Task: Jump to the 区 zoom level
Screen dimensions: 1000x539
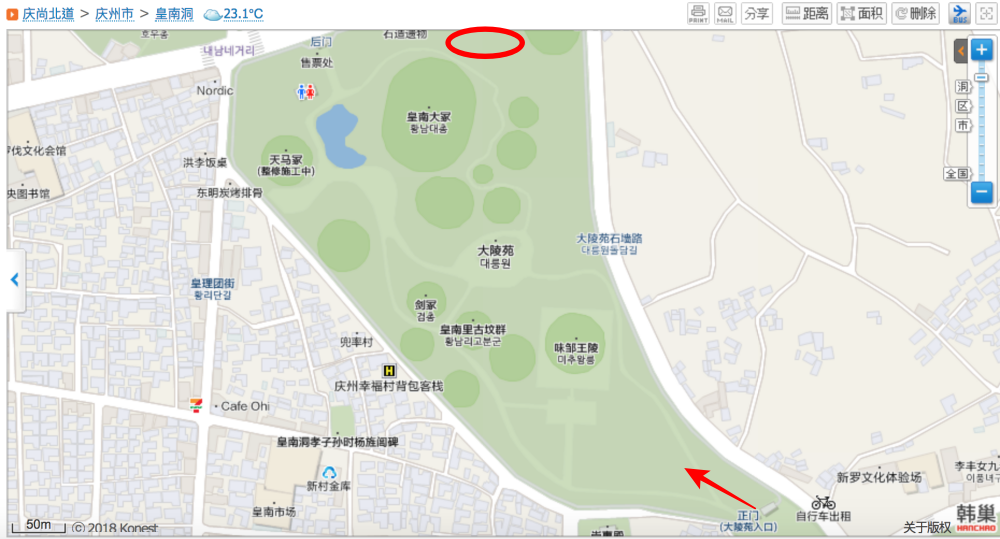Action: click(962, 106)
